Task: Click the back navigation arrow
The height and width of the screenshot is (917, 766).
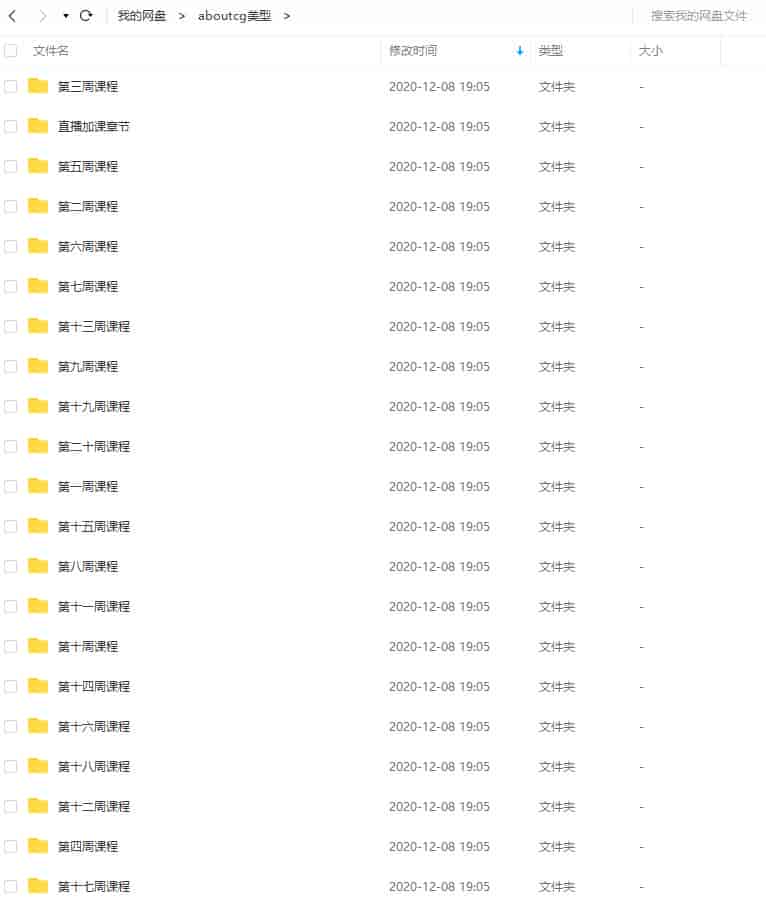Action: point(11,16)
